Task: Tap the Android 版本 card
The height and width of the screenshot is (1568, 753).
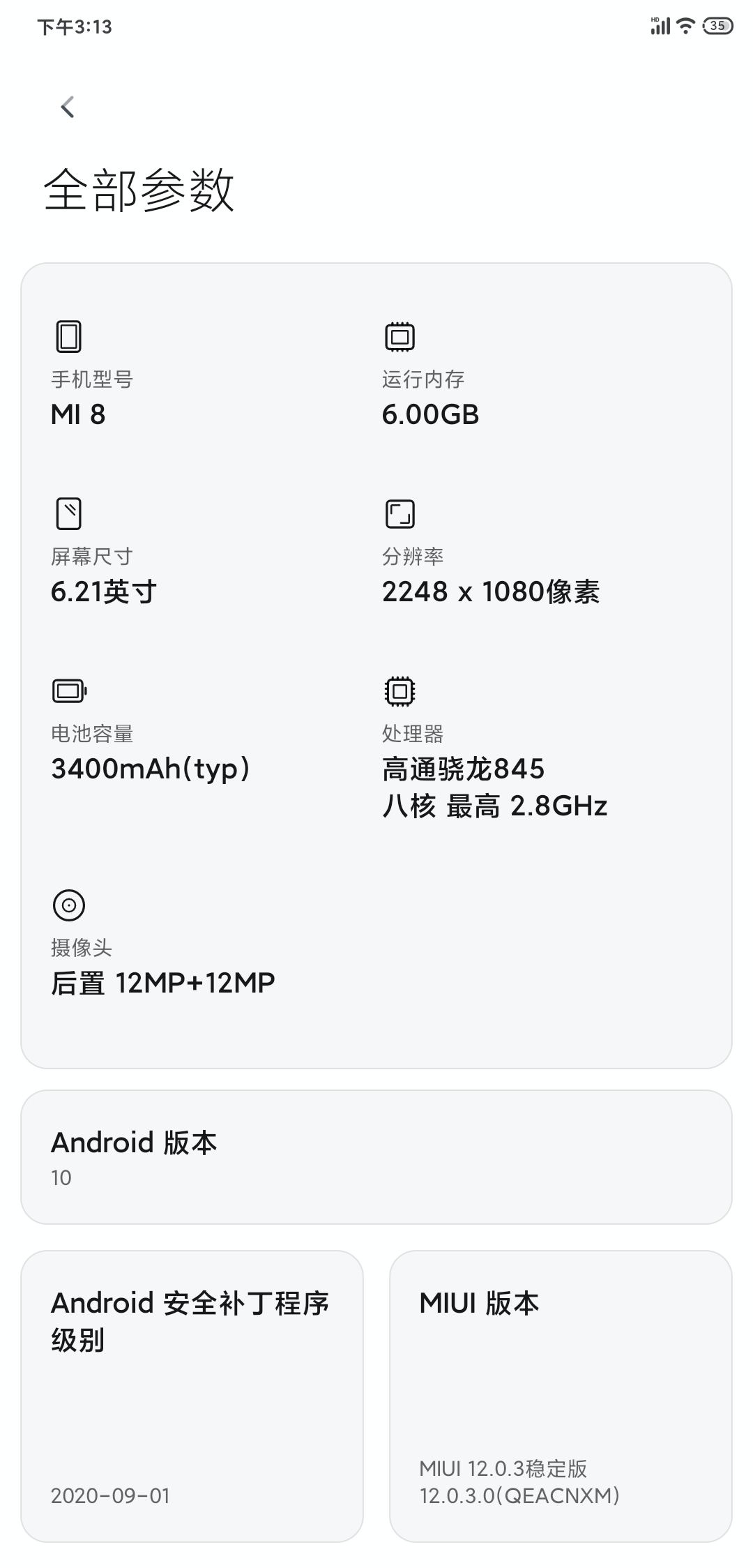Action: pyautogui.click(x=376, y=1157)
